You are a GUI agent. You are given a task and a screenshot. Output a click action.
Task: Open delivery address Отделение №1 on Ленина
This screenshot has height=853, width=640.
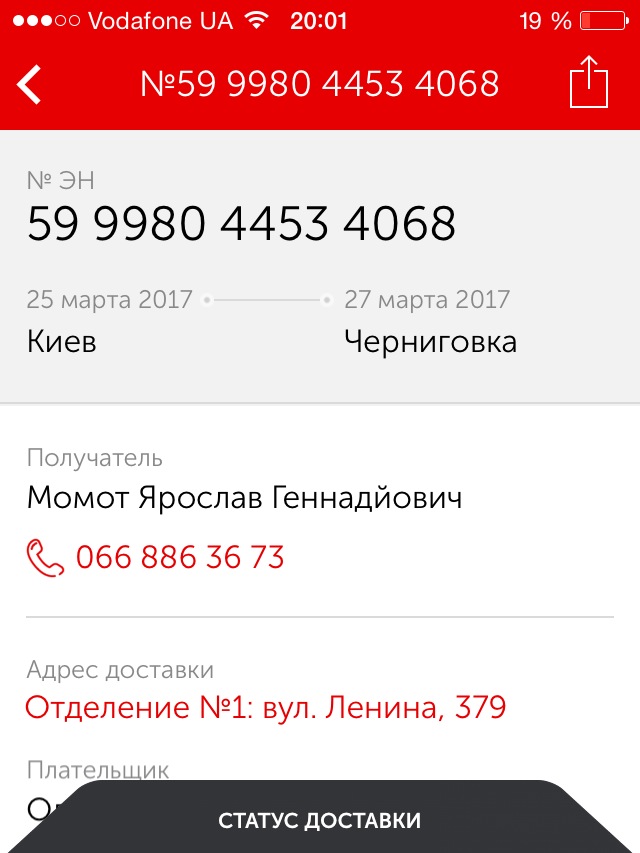click(266, 708)
